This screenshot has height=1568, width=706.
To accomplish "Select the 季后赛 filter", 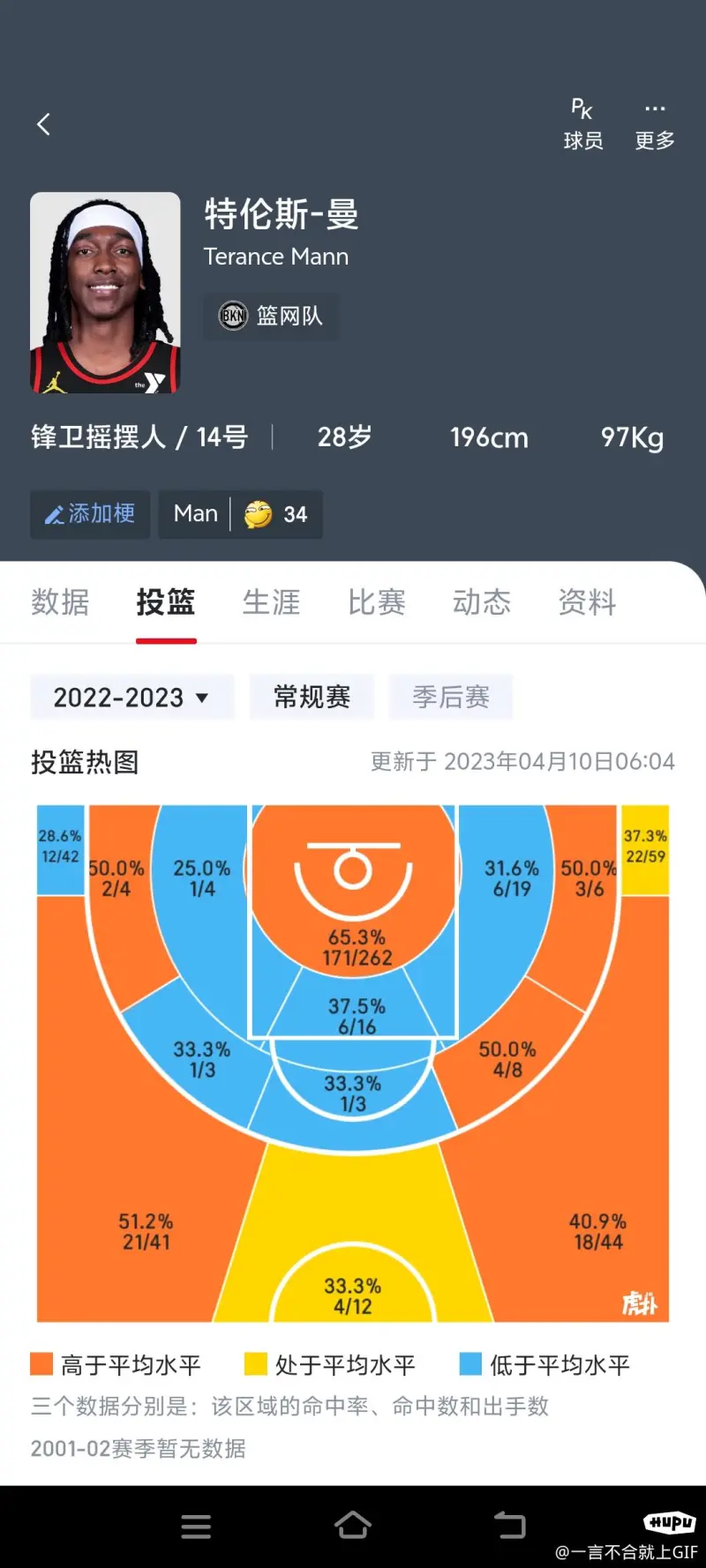I will click(450, 698).
